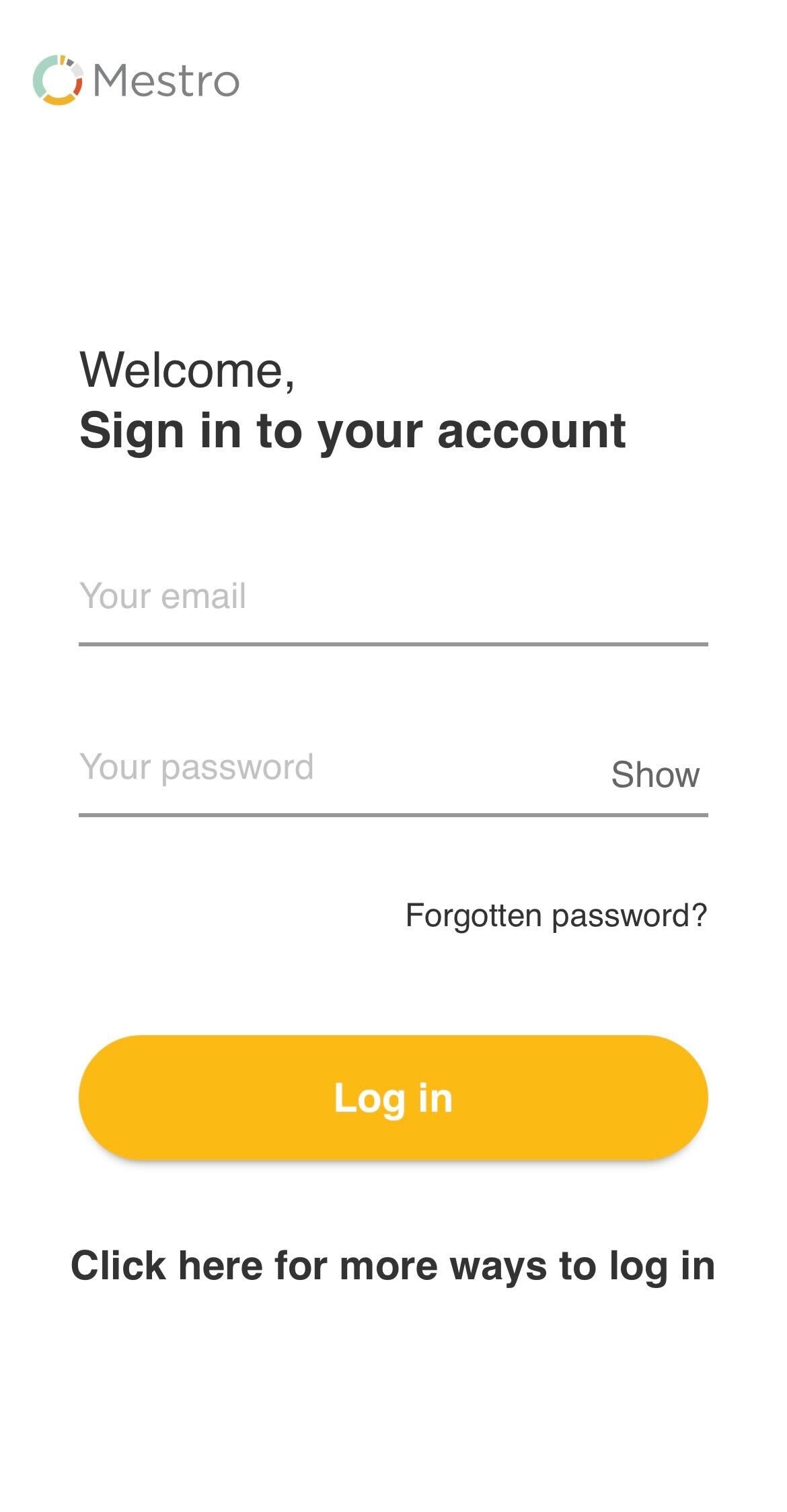
Task: Open more ways to log in
Action: 393,1266
